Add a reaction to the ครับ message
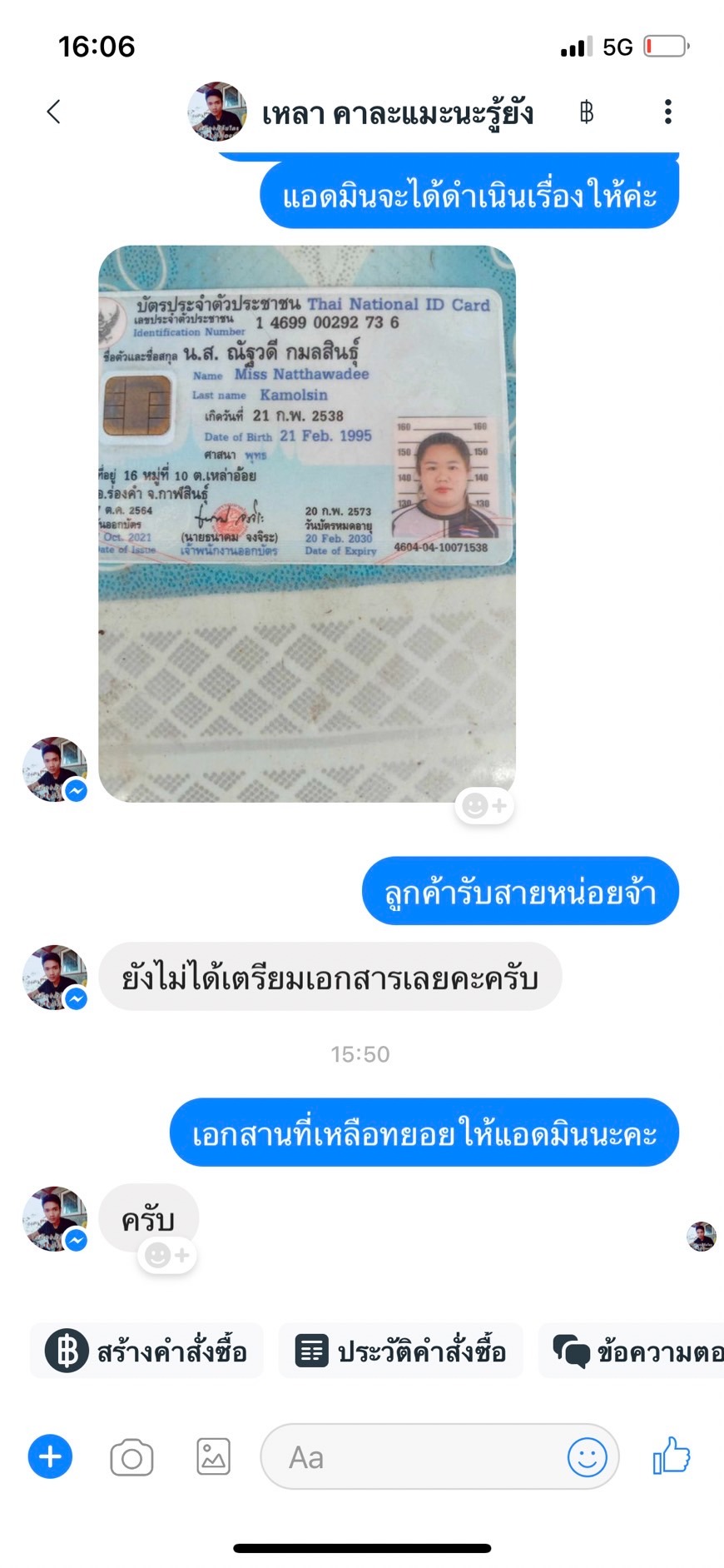 (x=167, y=1255)
